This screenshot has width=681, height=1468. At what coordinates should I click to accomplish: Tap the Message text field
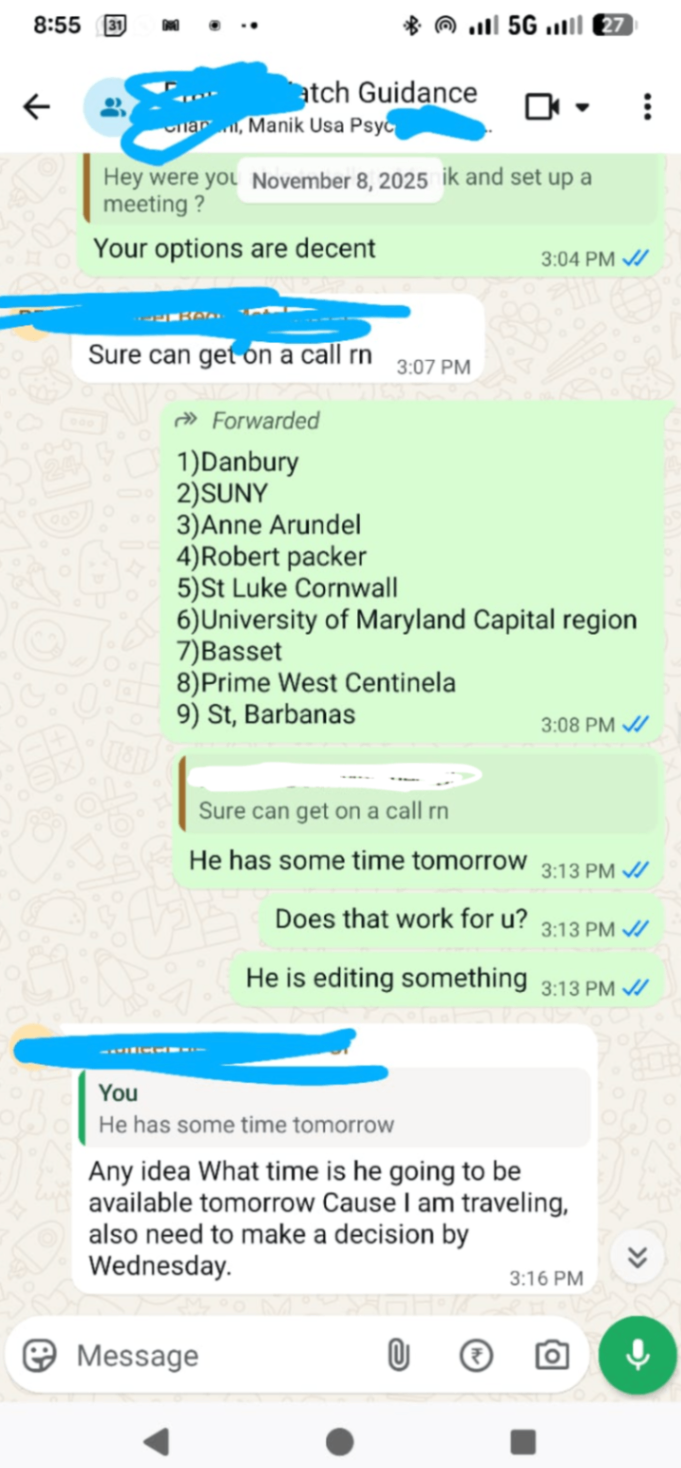point(220,1356)
